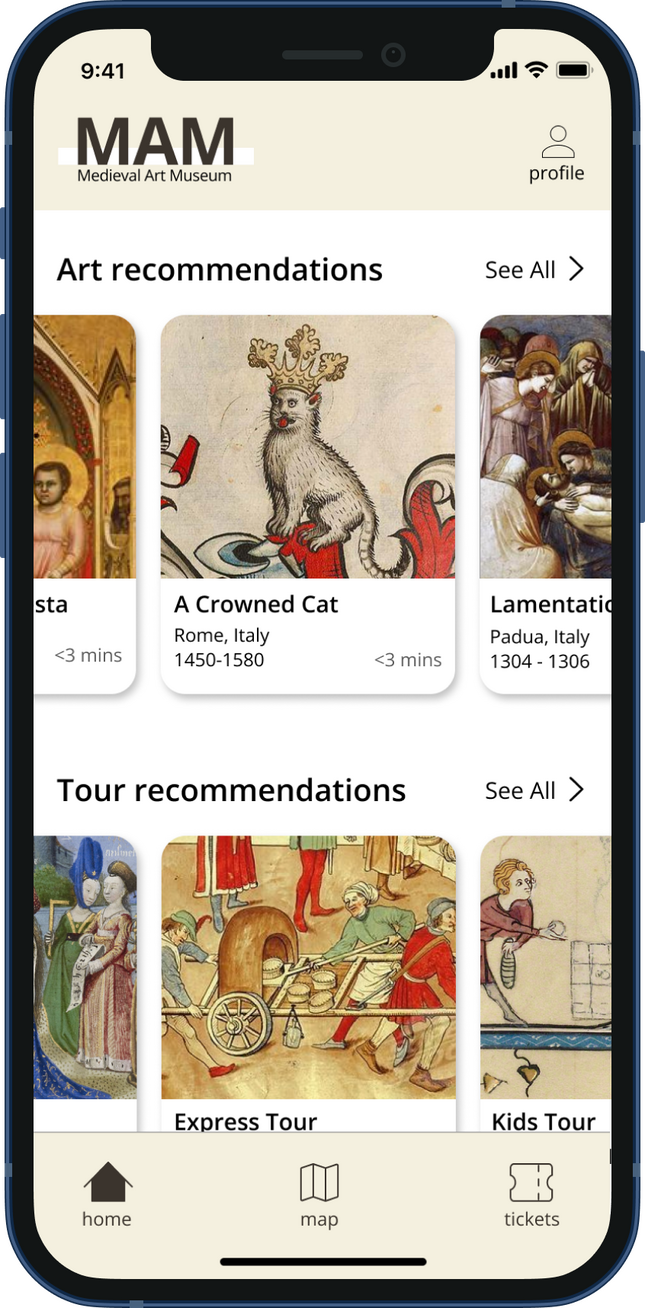Open the profile page
This screenshot has height=1308, width=645.
(557, 153)
